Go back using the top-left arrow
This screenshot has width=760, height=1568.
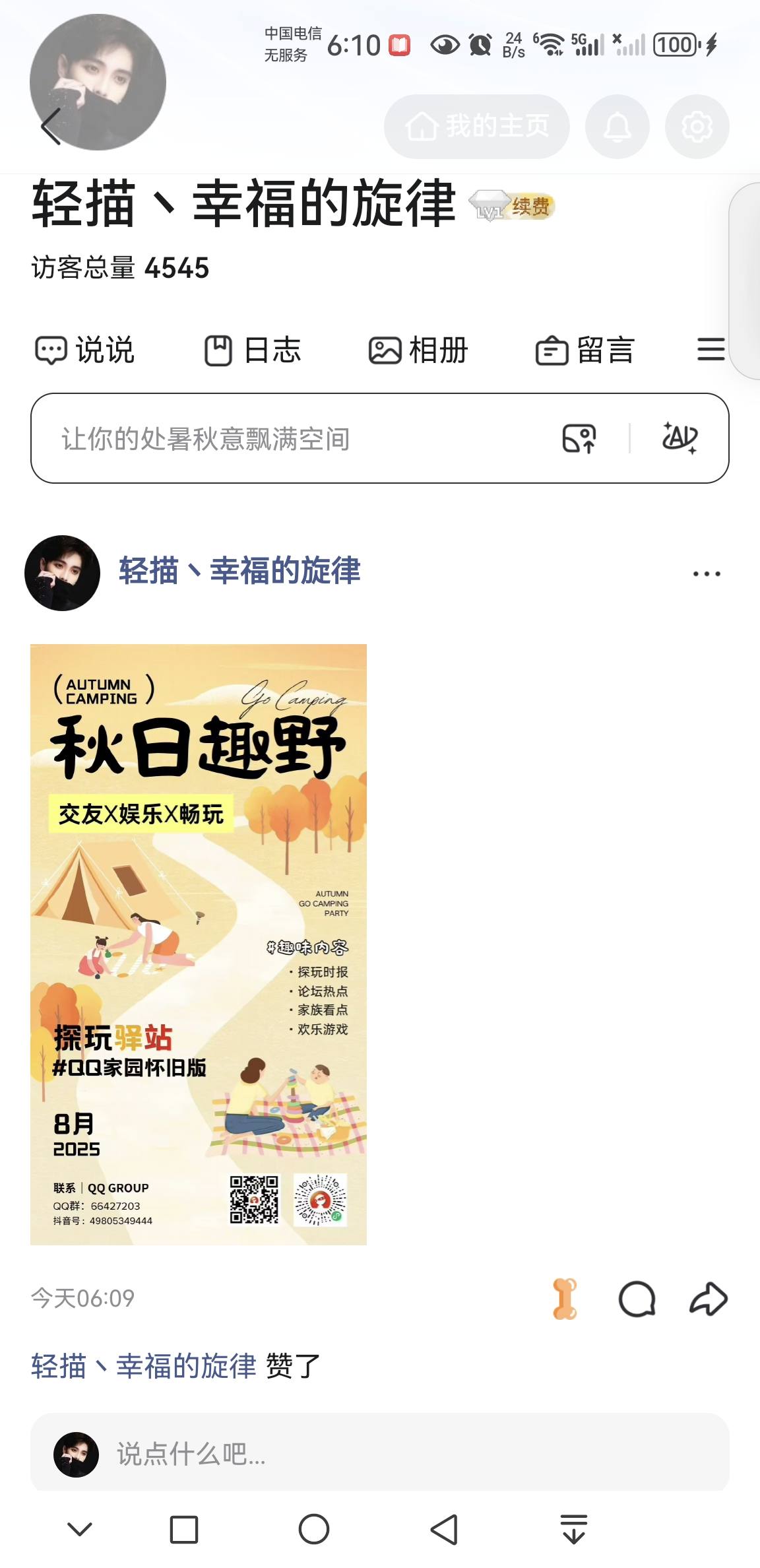[x=51, y=126]
